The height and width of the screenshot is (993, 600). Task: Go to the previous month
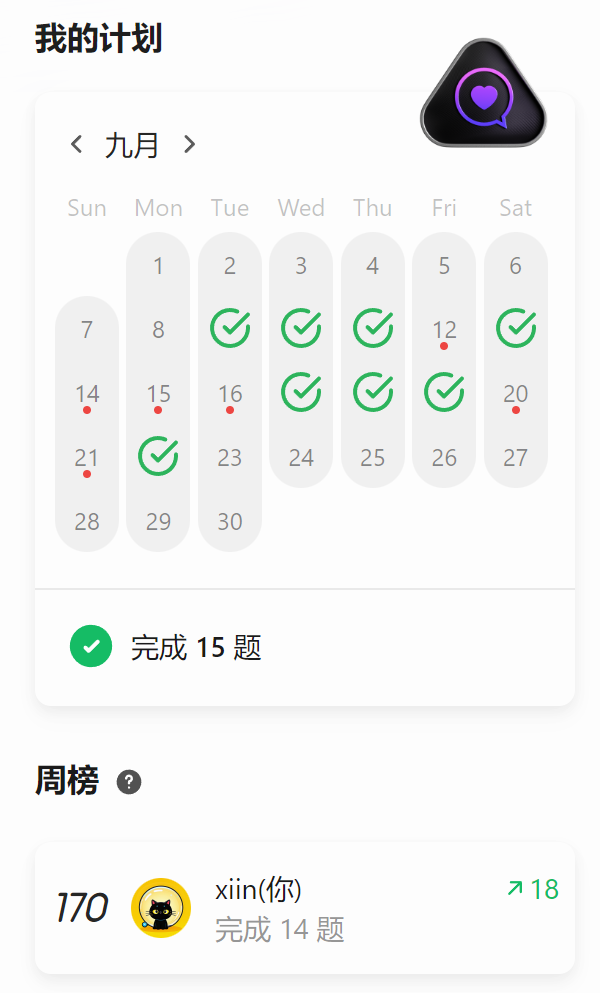point(76,145)
